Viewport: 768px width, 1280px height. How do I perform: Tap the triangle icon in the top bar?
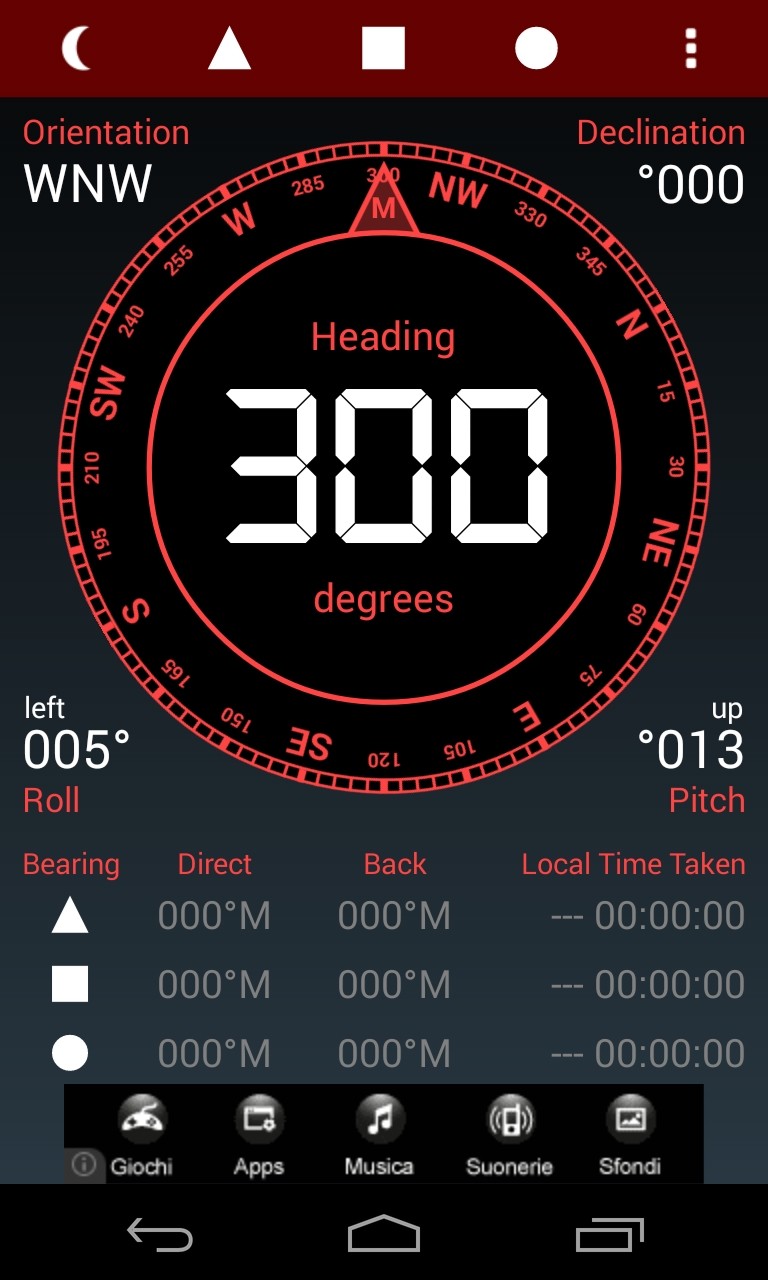229,48
